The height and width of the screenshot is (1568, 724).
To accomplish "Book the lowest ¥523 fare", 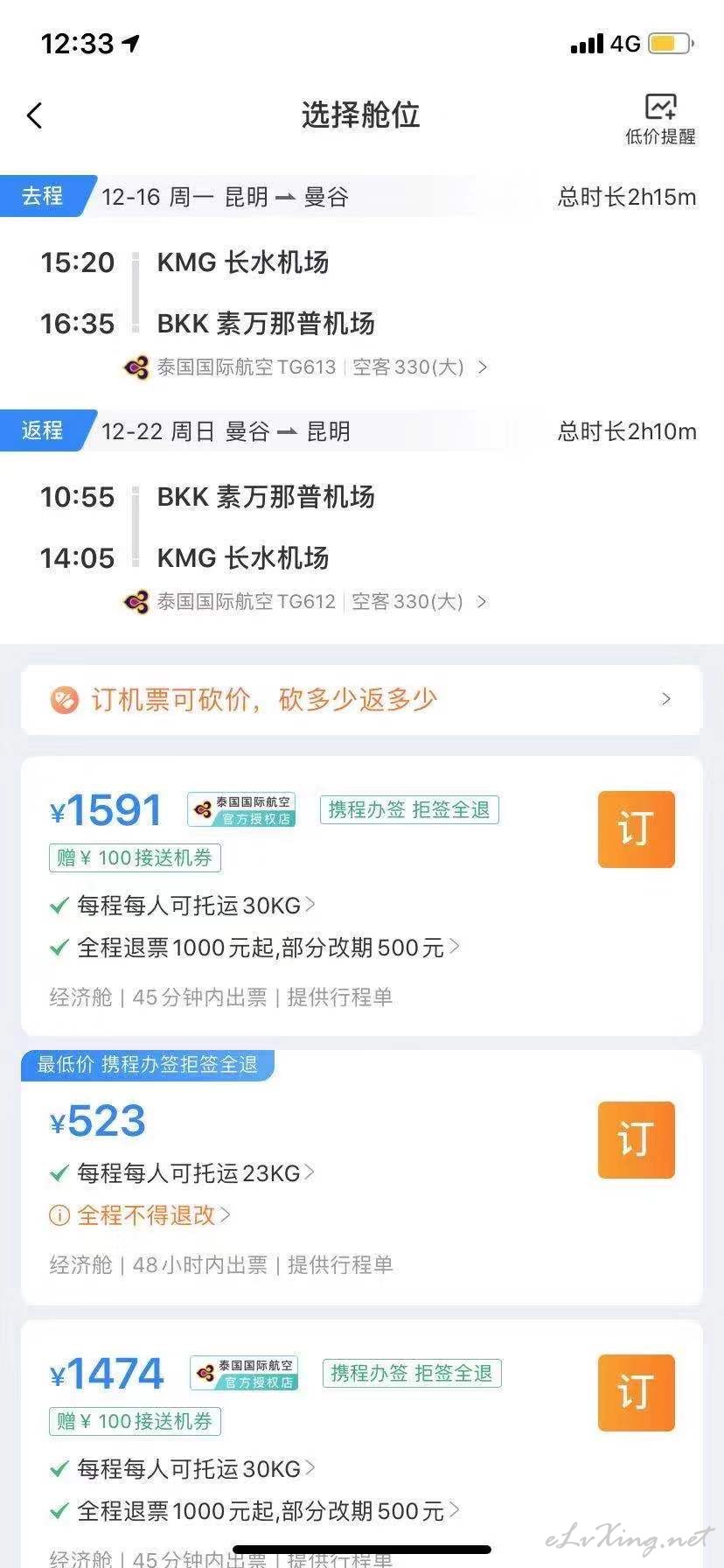I will pos(636,1139).
